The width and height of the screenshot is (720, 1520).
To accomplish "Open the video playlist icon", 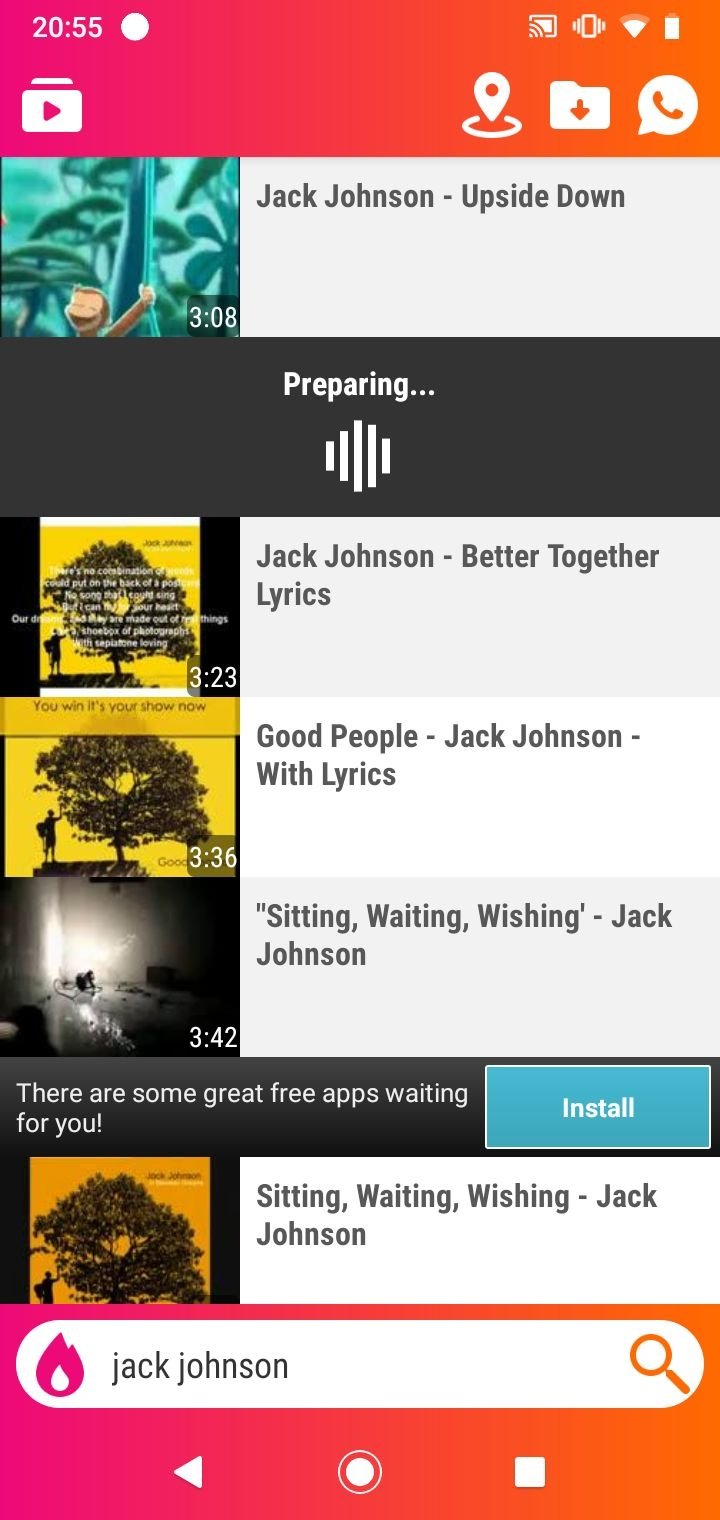I will [51, 105].
